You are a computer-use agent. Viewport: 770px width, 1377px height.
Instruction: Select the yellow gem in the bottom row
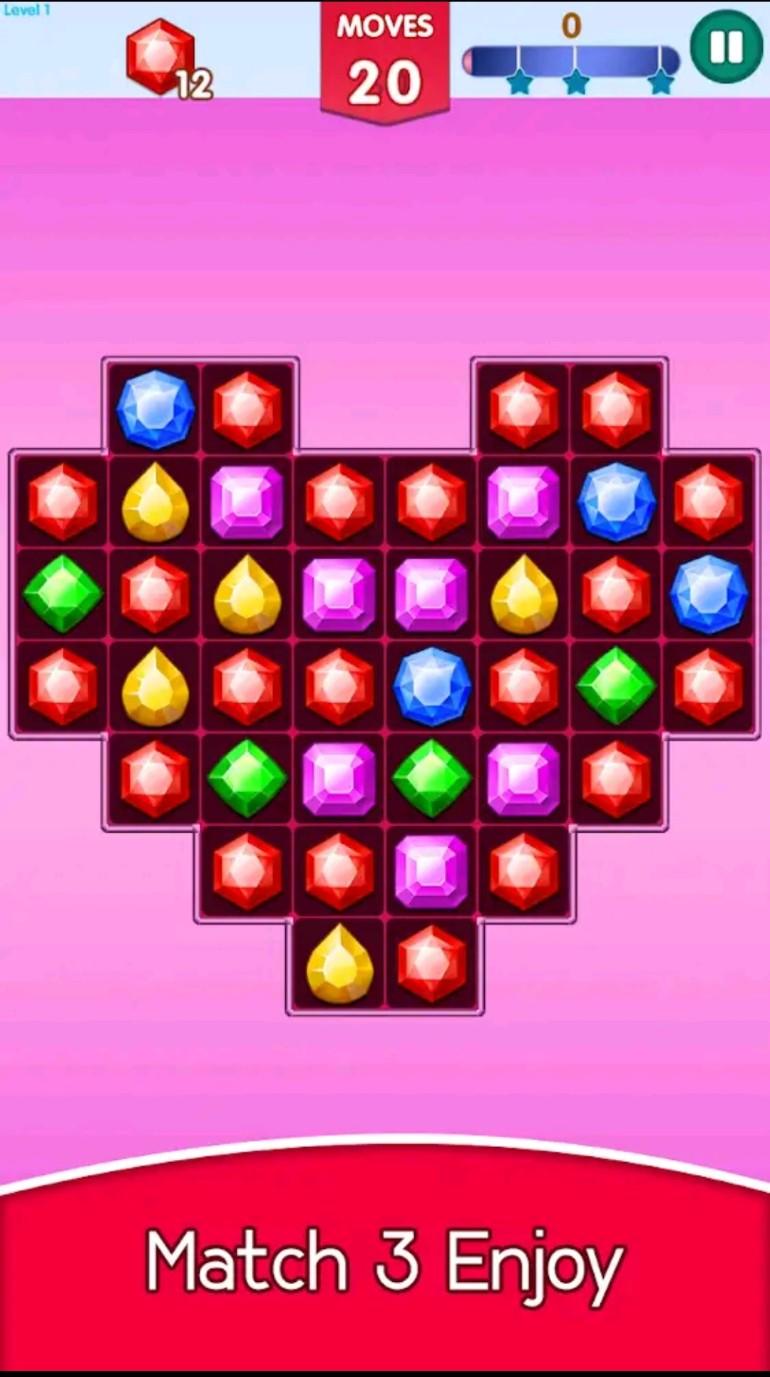pos(340,964)
